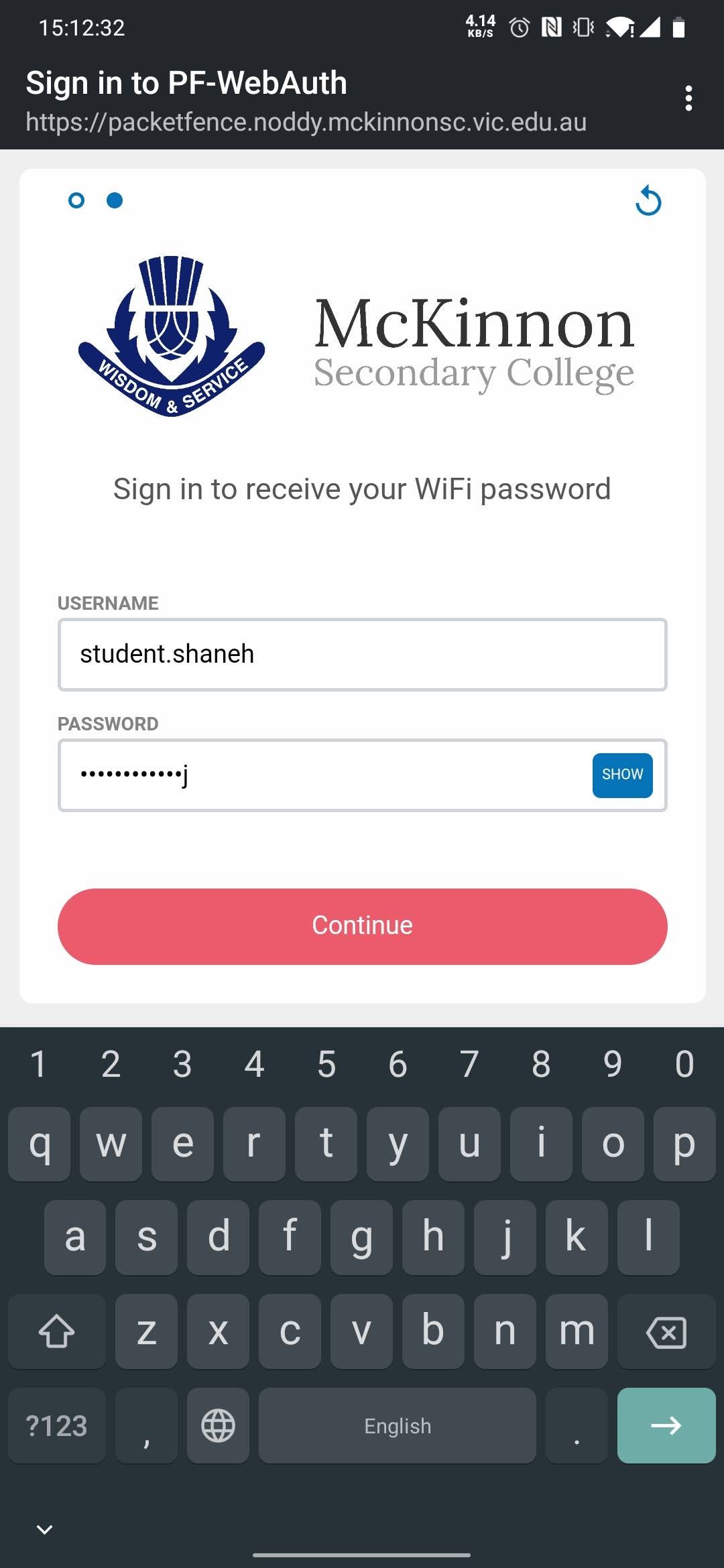The height and width of the screenshot is (1568, 724).
Task: Focus the Username text field
Action: point(362,655)
